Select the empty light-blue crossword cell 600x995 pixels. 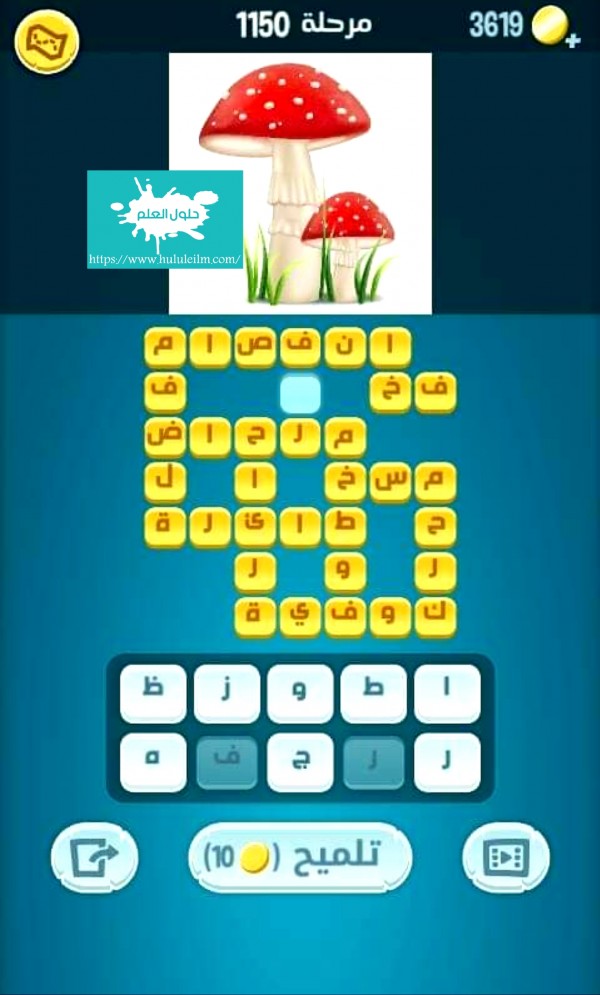click(300, 393)
